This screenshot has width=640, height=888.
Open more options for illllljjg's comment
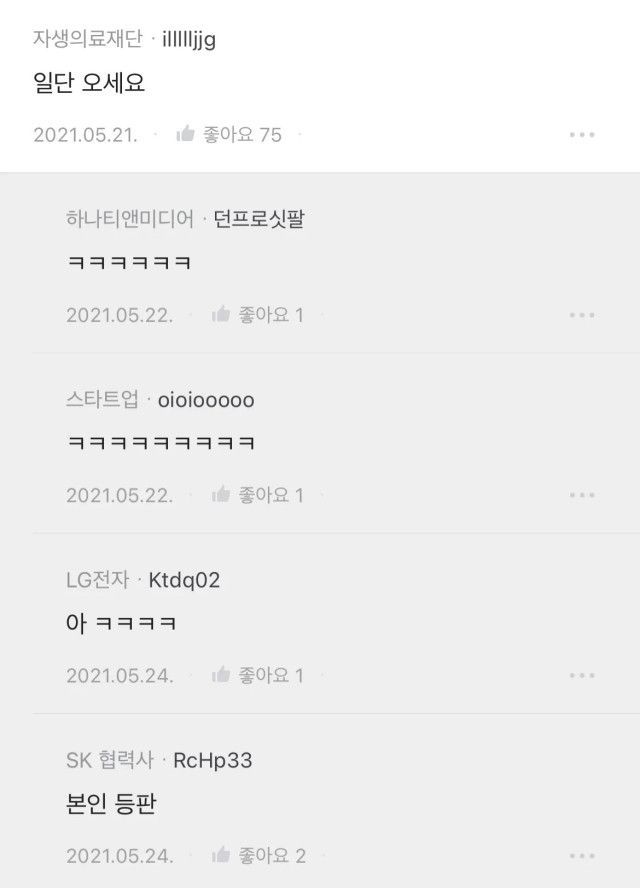coord(582,135)
